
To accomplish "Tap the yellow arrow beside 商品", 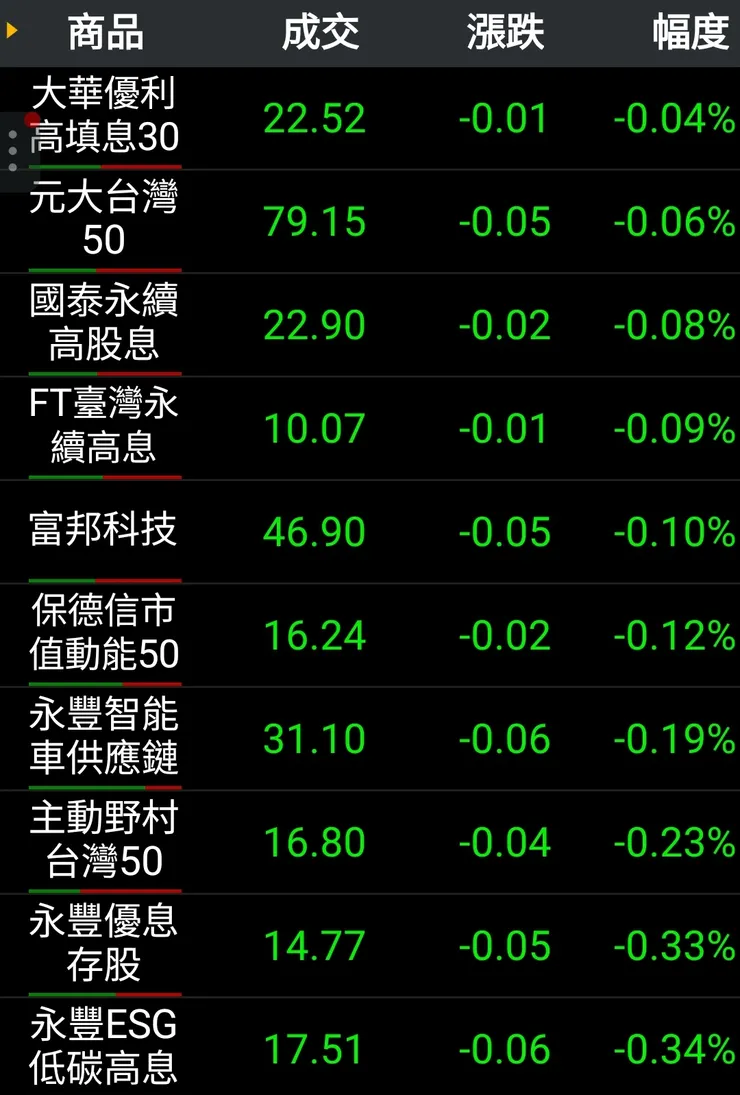I will (12, 31).
